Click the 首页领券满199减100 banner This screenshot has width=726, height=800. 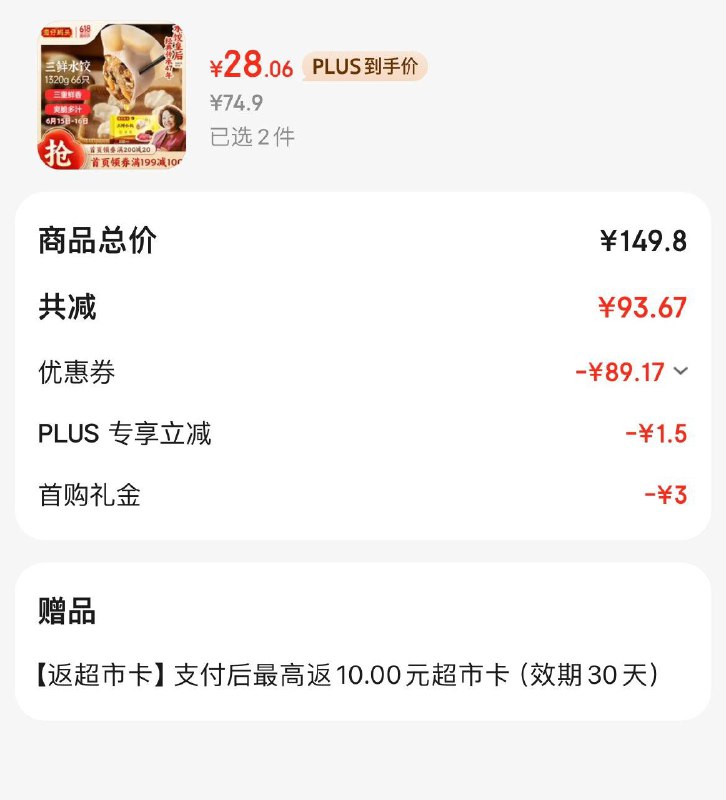(133, 163)
